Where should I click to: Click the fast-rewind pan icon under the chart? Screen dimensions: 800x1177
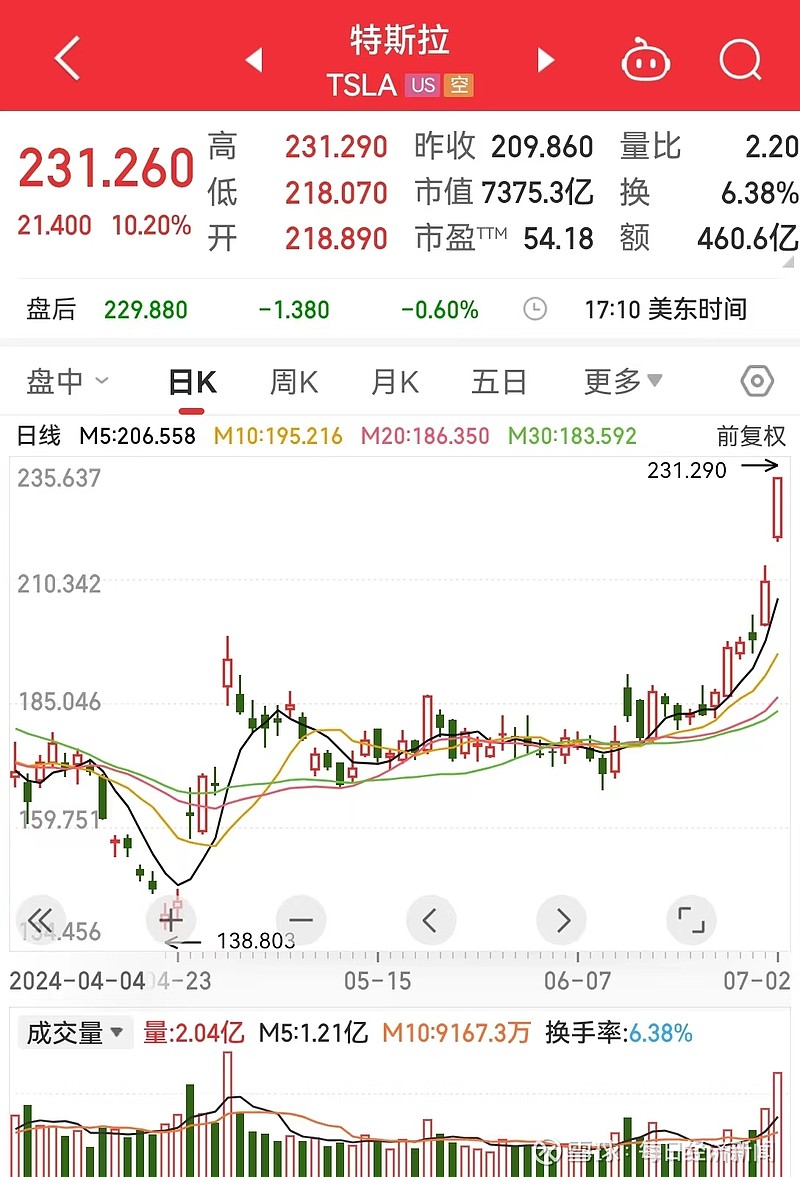pyautogui.click(x=40, y=920)
